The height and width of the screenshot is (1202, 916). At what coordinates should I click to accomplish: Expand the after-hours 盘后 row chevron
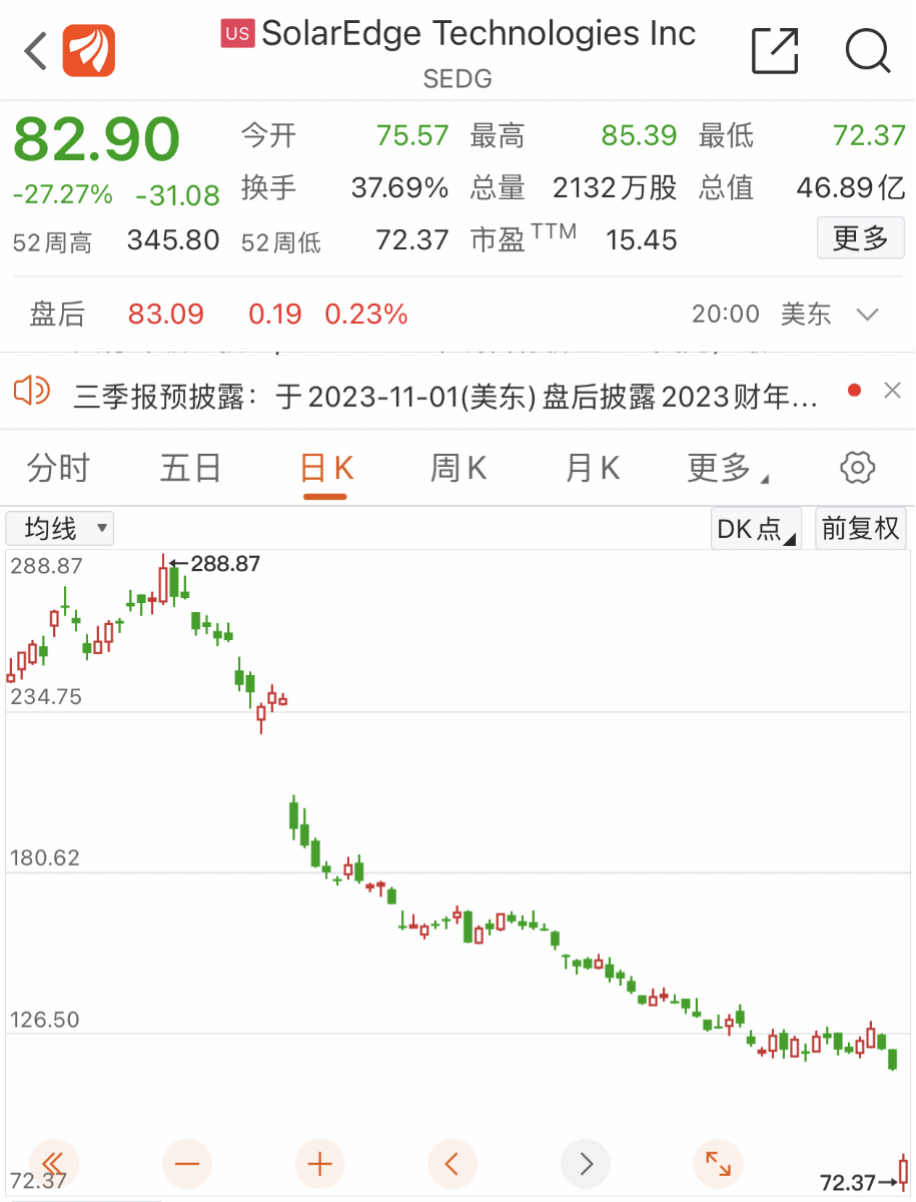(x=868, y=315)
